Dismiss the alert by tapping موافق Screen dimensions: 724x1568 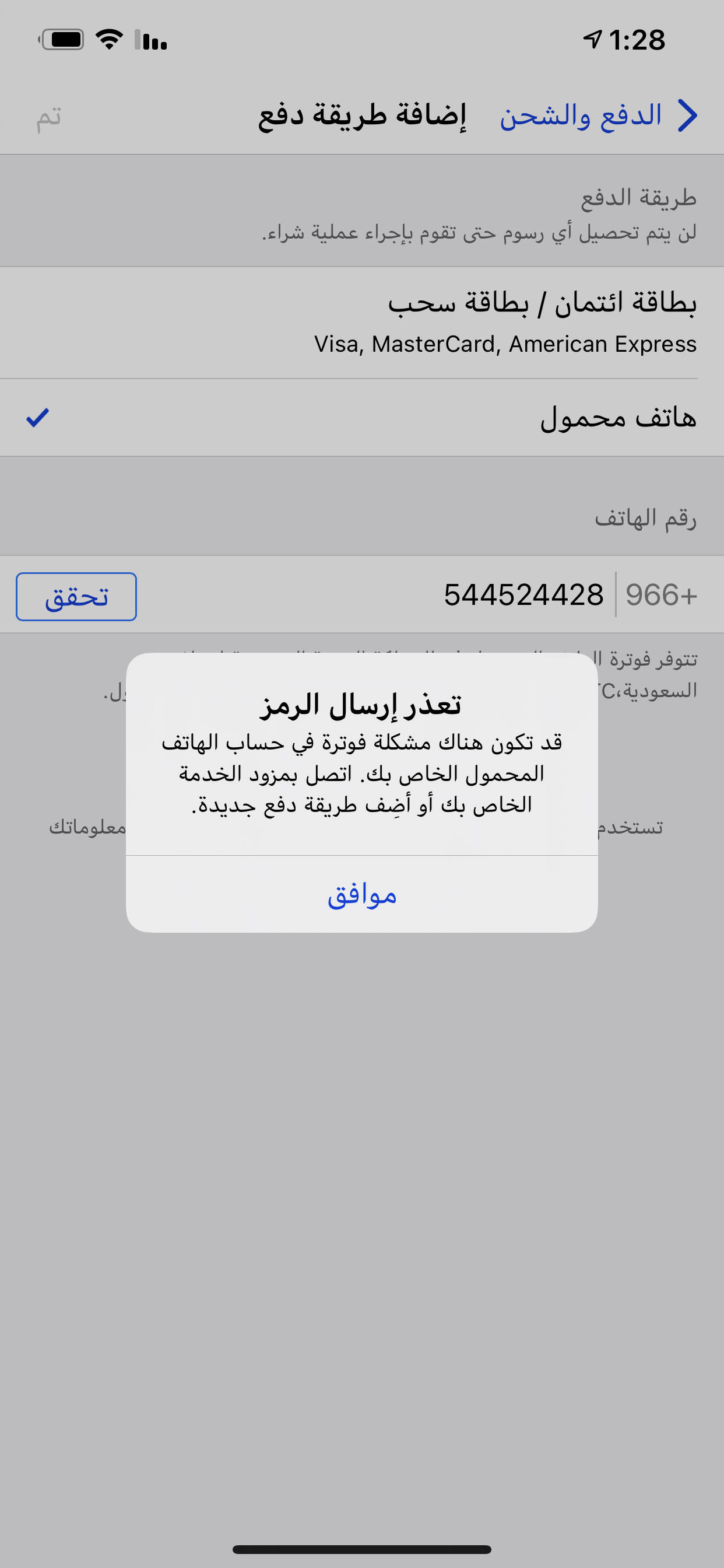(362, 894)
